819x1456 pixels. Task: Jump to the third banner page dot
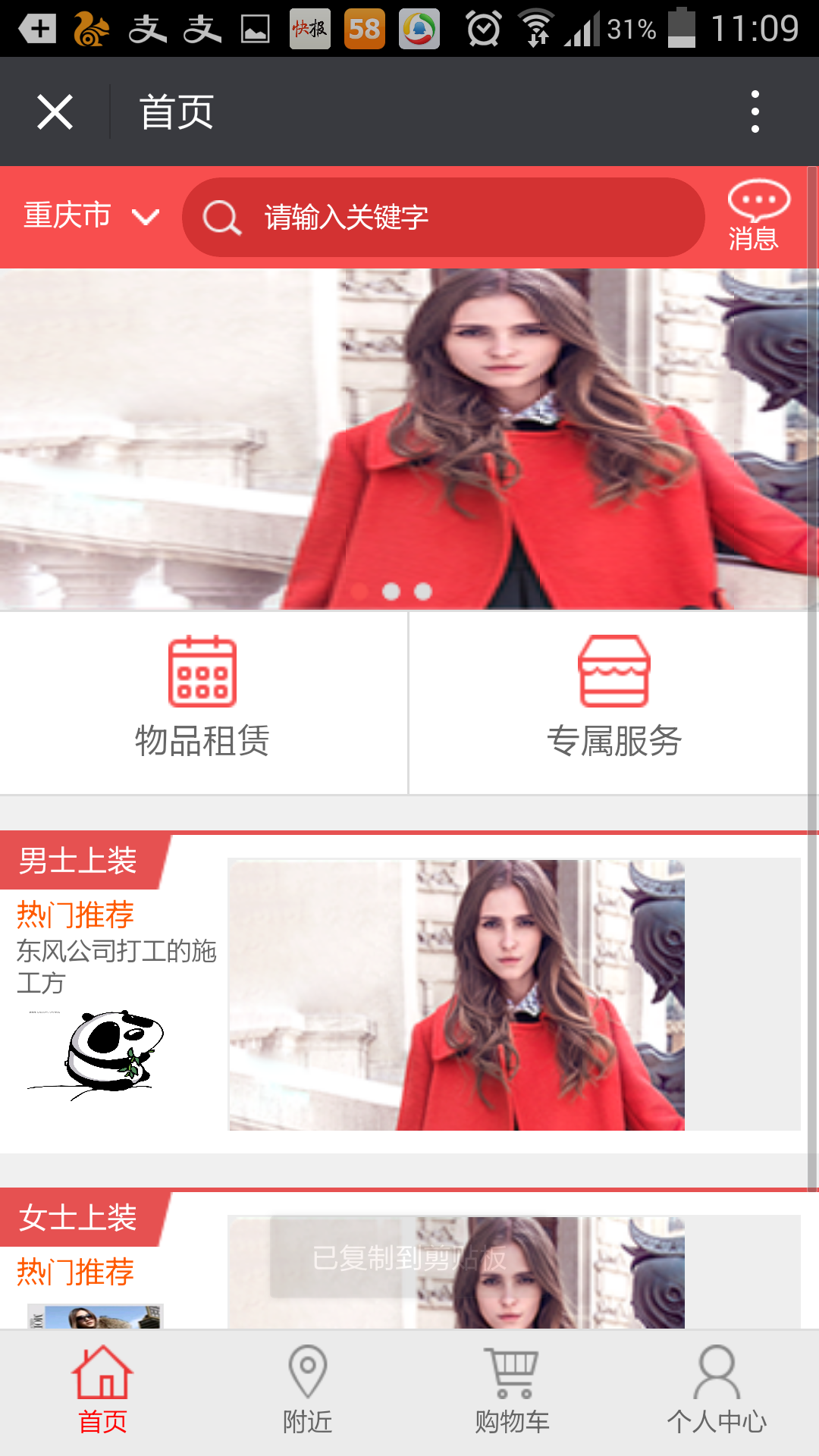tap(423, 591)
